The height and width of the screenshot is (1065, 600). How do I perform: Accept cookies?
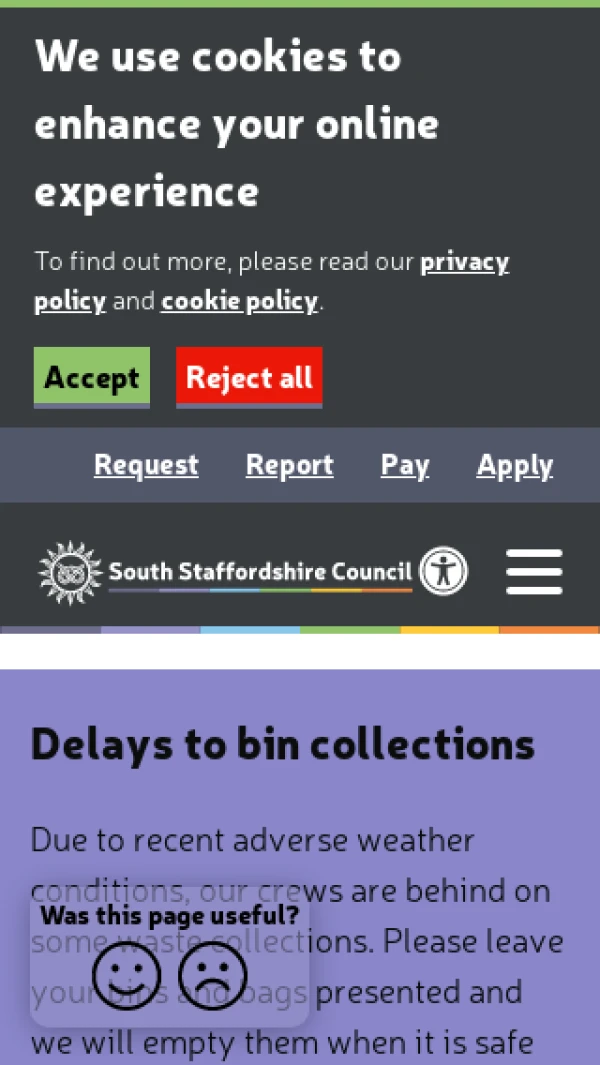[x=92, y=377]
